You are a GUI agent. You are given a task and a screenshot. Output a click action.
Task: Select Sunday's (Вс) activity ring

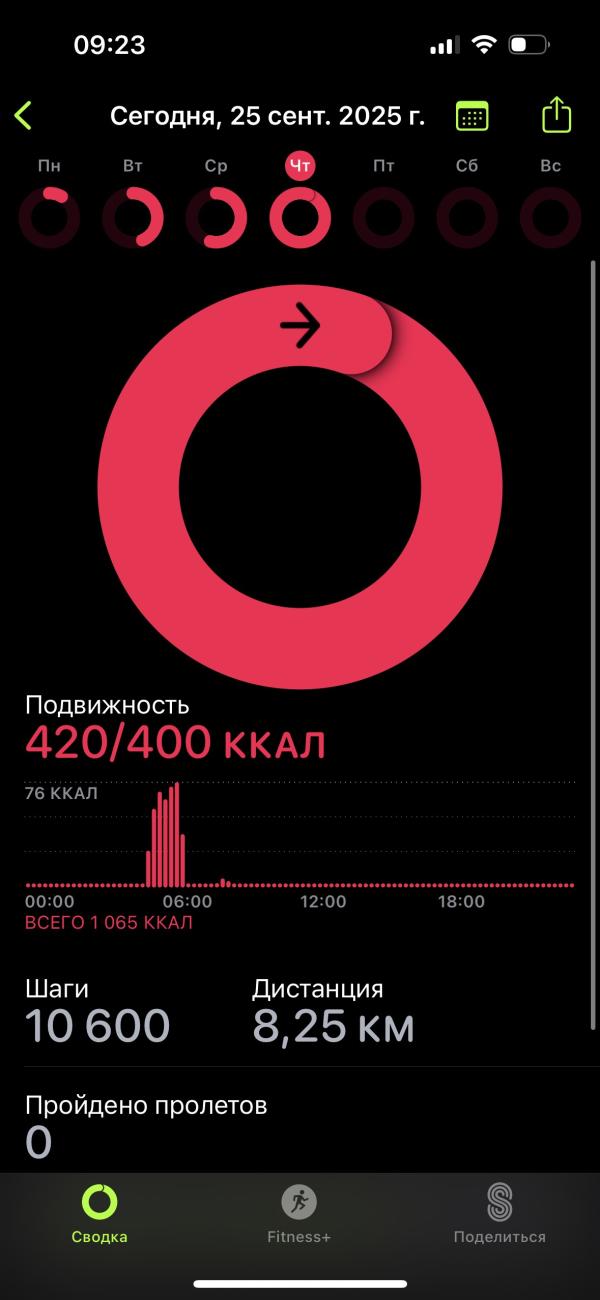(550, 216)
